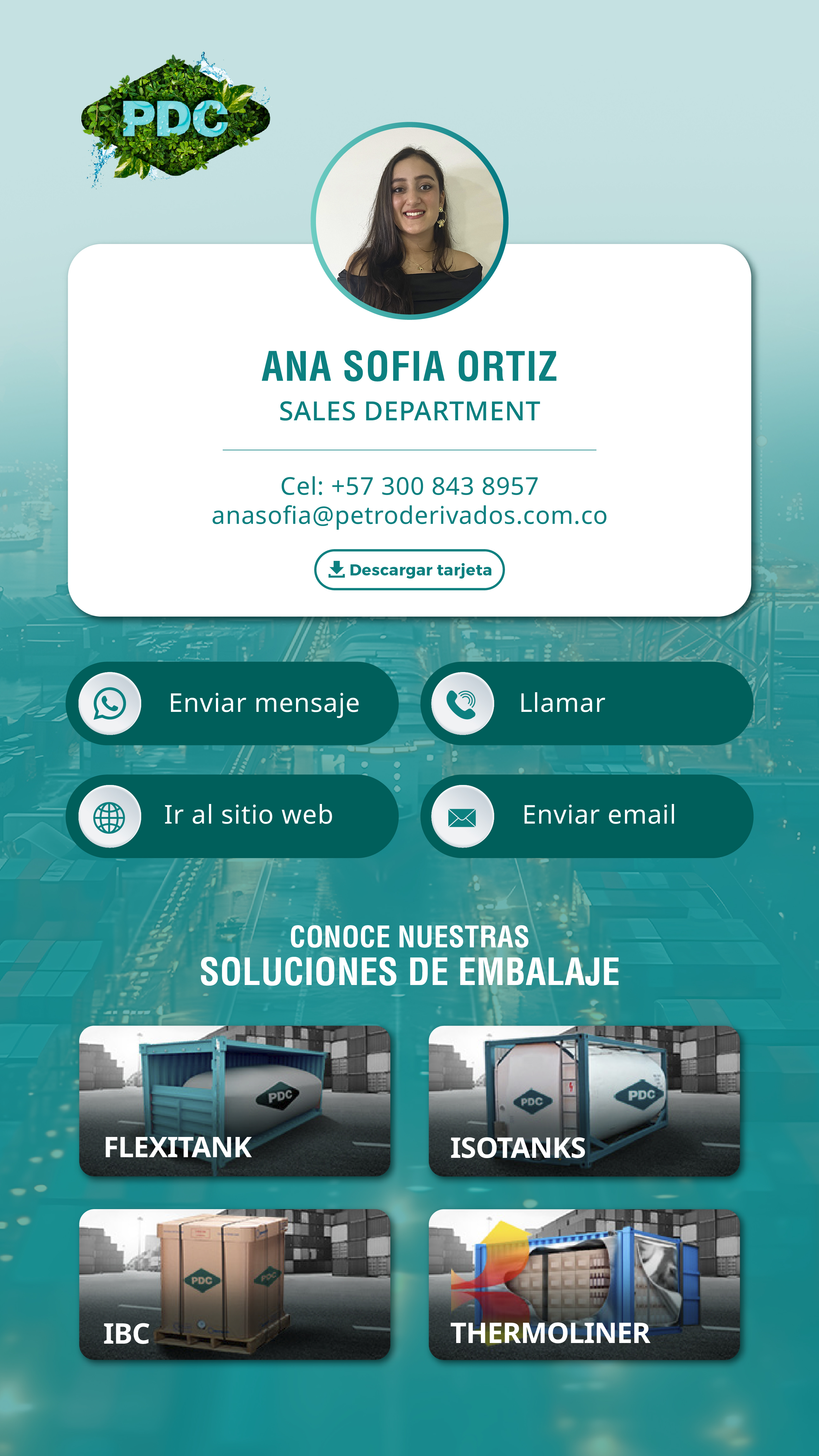Open the Thermoliner solution card

click(584, 1285)
